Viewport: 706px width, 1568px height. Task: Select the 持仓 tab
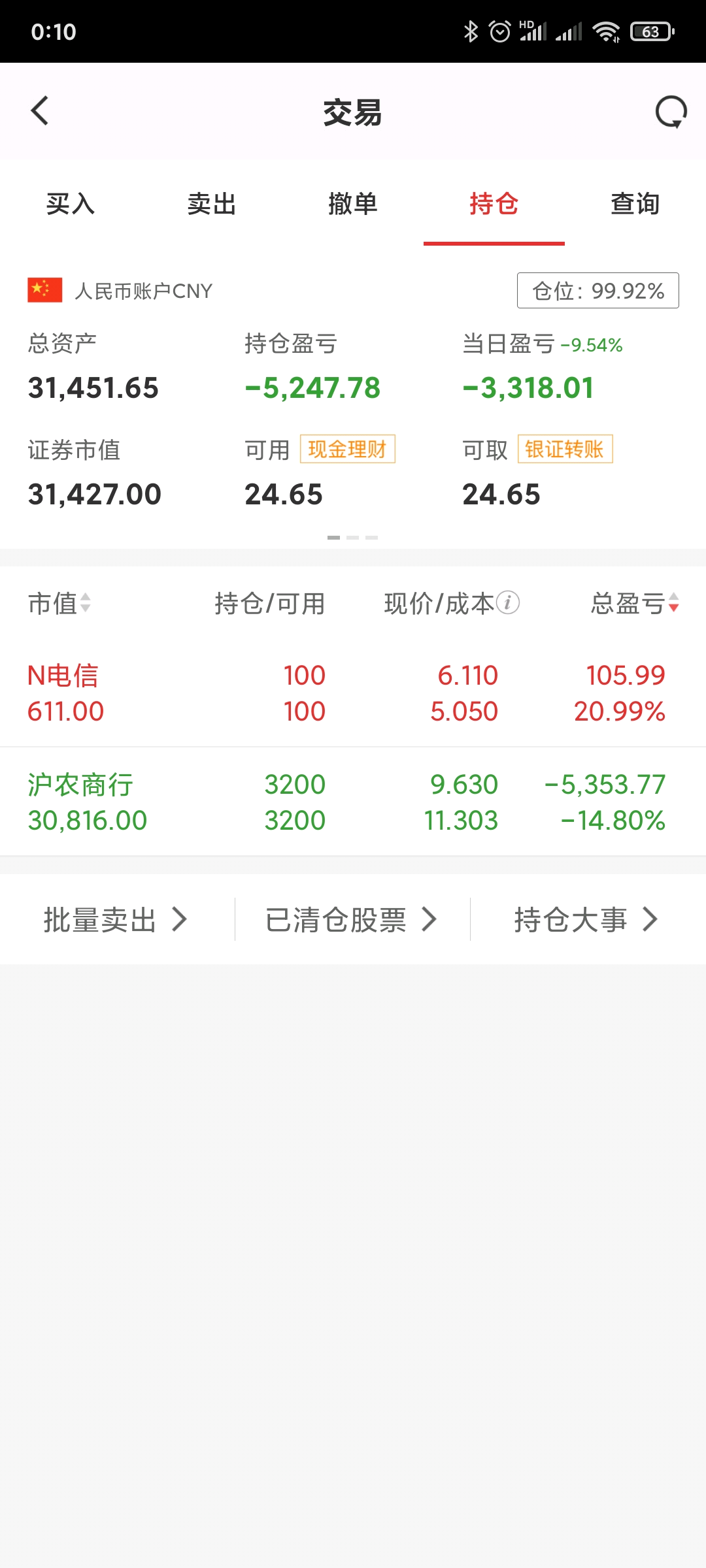[494, 204]
